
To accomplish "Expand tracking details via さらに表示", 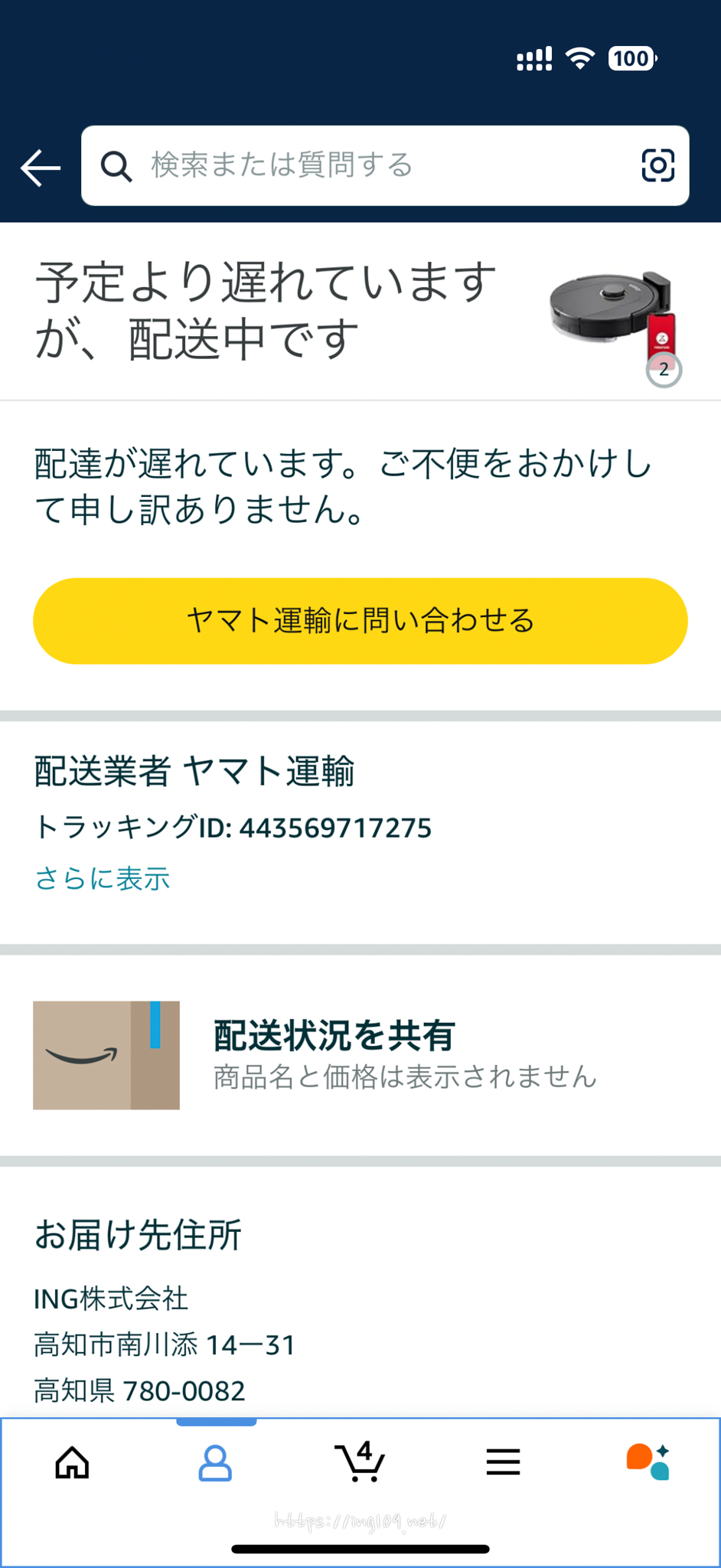I will [x=102, y=878].
